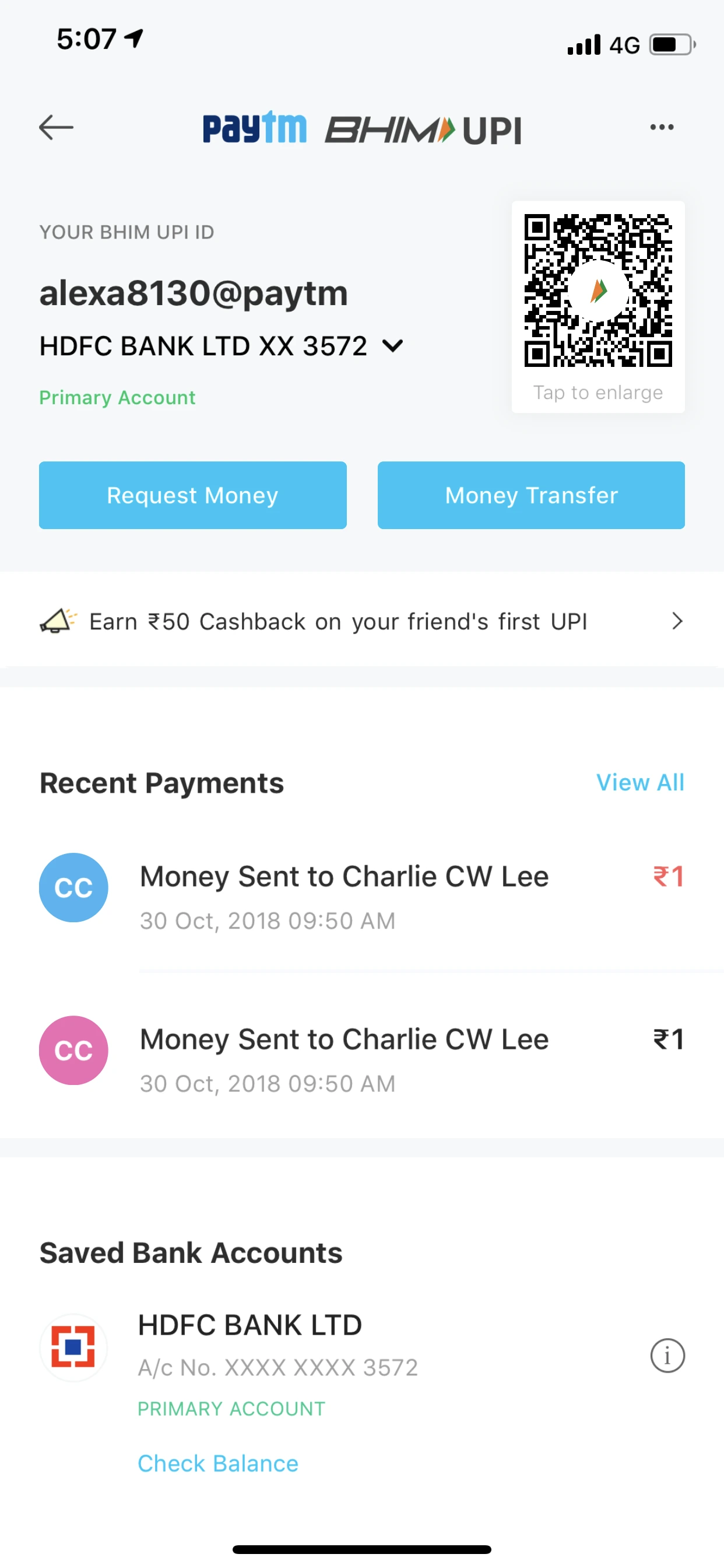
Task: Open the ₹50 Cashback referral banner
Action: [362, 621]
